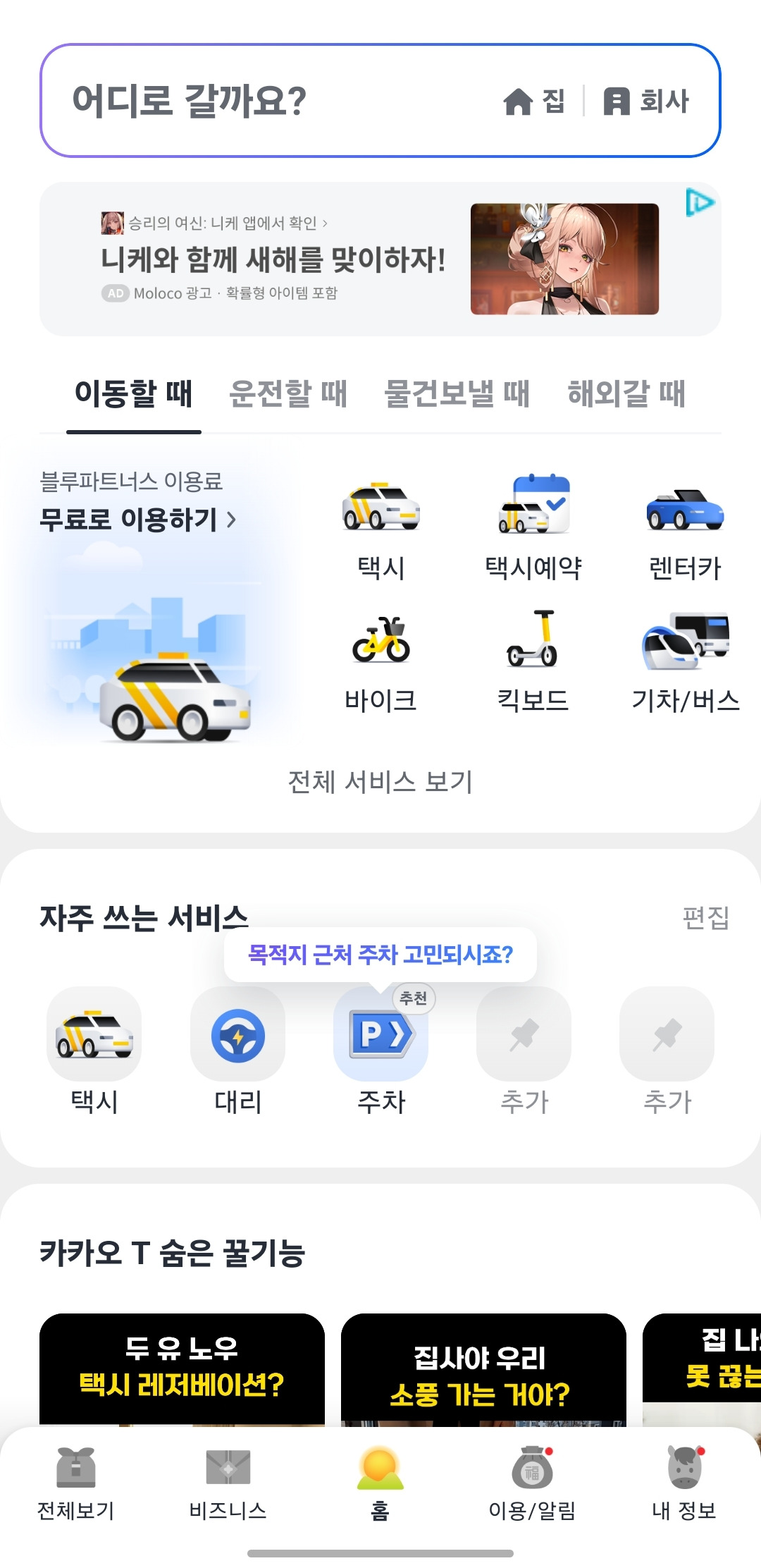Expand 전체 서비스 보기 full service list
Screen dimensions: 761x1568
pyautogui.click(x=380, y=783)
